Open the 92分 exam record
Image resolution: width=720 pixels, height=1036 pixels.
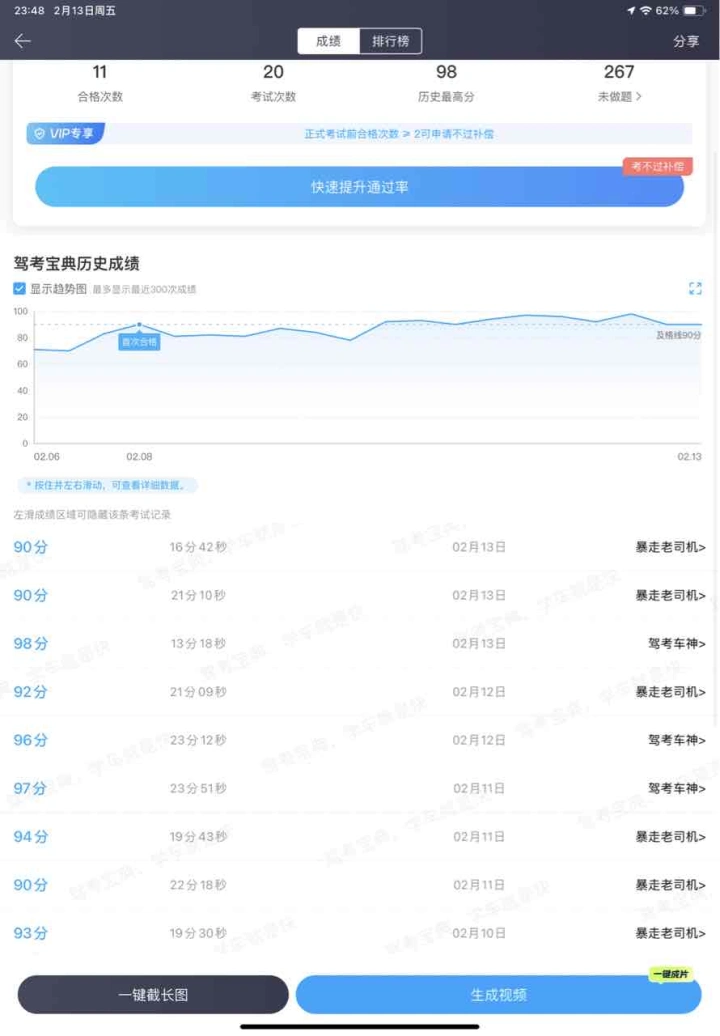click(x=359, y=692)
